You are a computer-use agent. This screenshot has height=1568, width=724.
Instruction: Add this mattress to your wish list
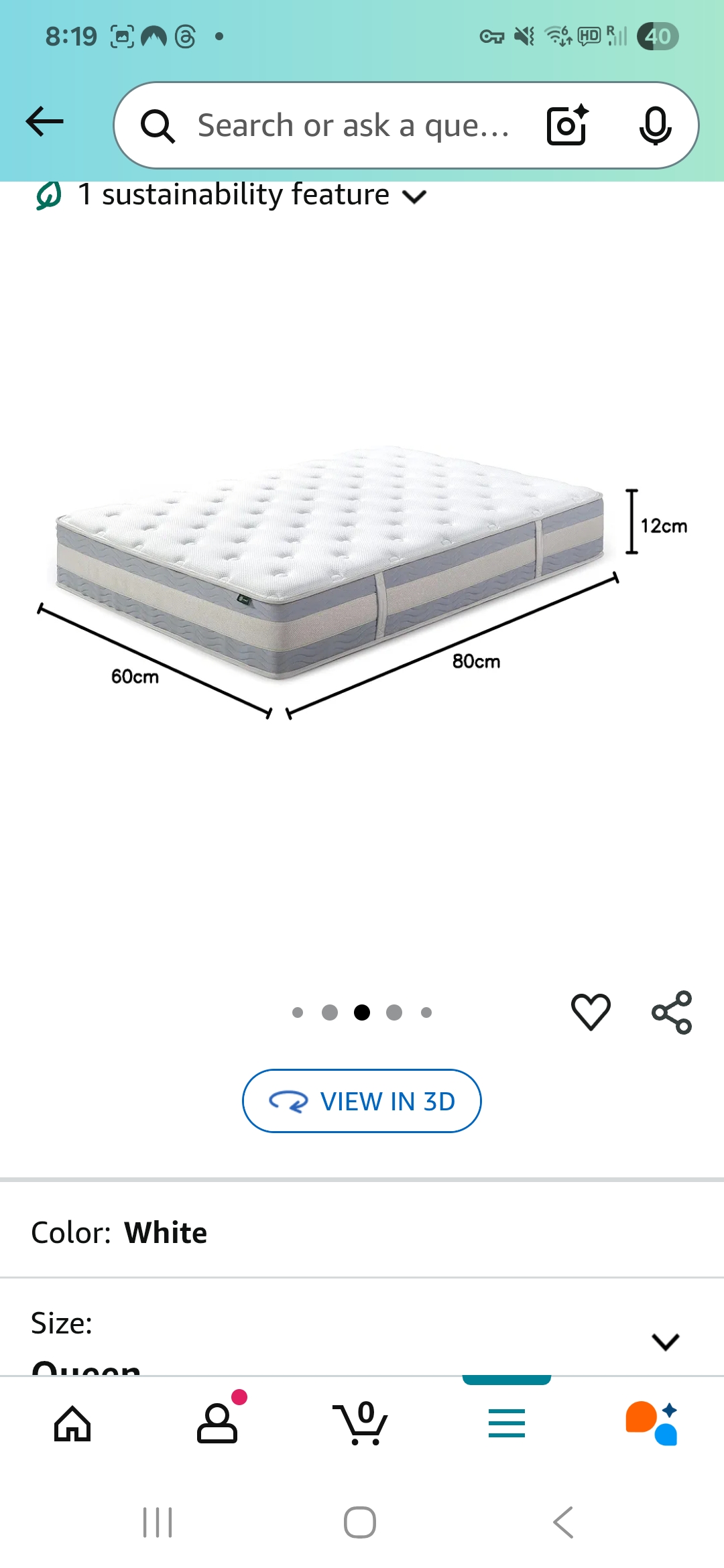click(x=591, y=1011)
